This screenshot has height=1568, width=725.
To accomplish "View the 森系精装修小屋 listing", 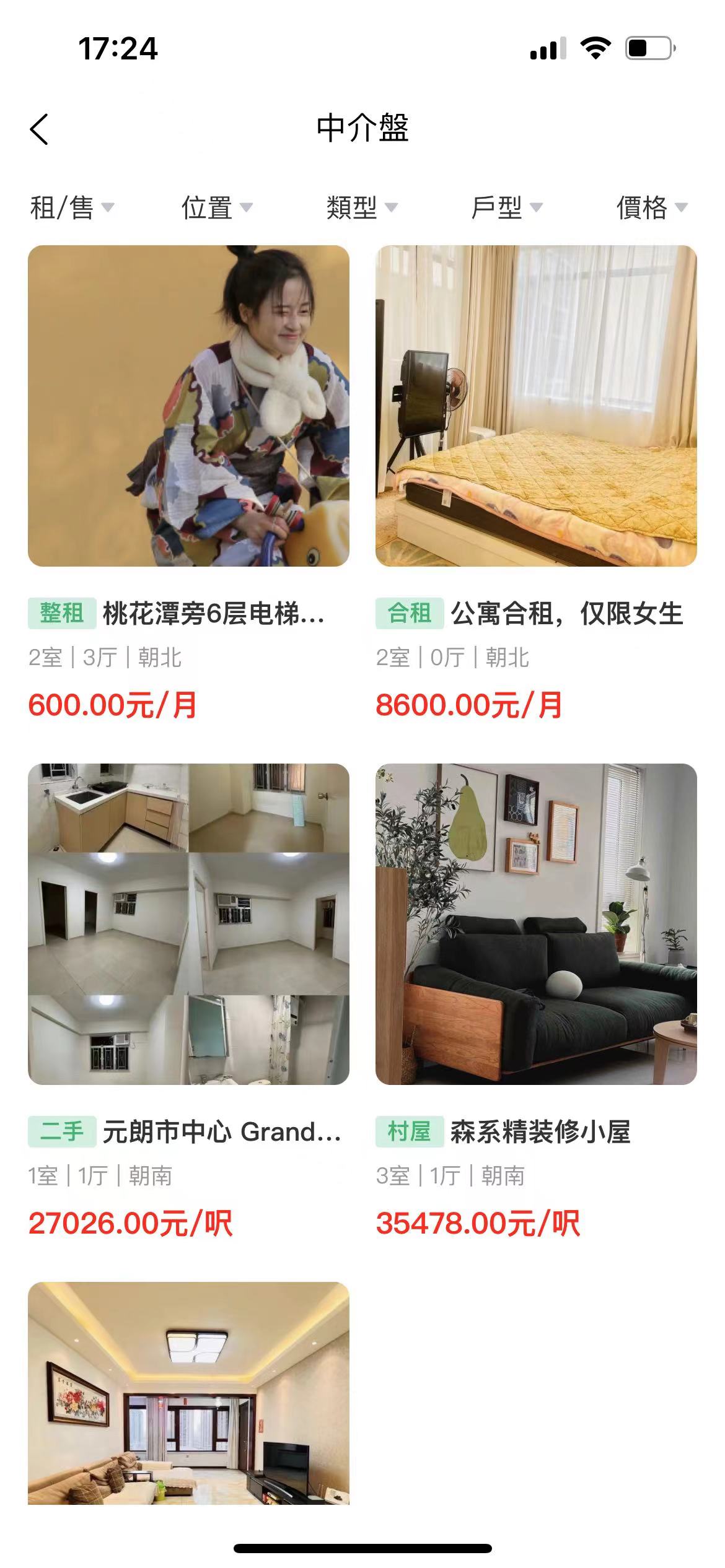I will (536, 925).
